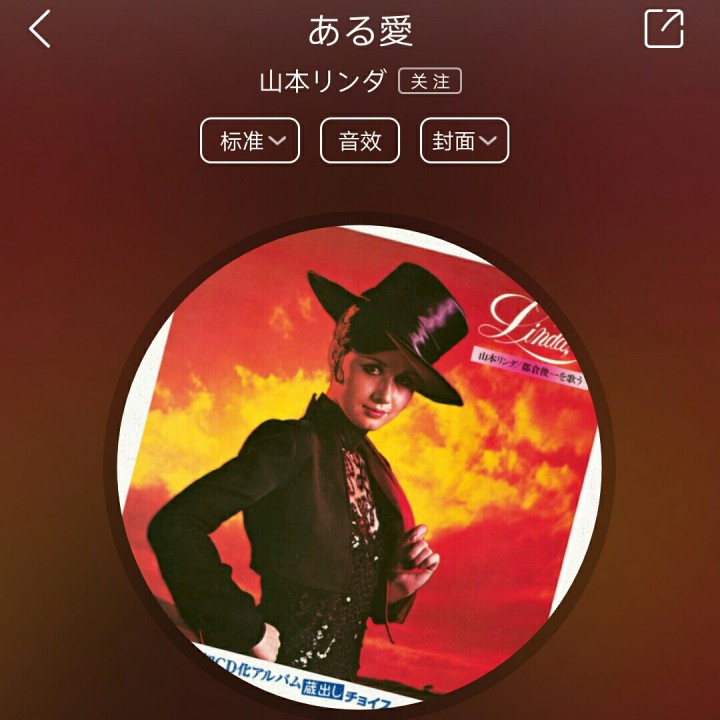Viewport: 720px width, 720px height.
Task: Go back from the ある愛 player
Action: tap(40, 30)
